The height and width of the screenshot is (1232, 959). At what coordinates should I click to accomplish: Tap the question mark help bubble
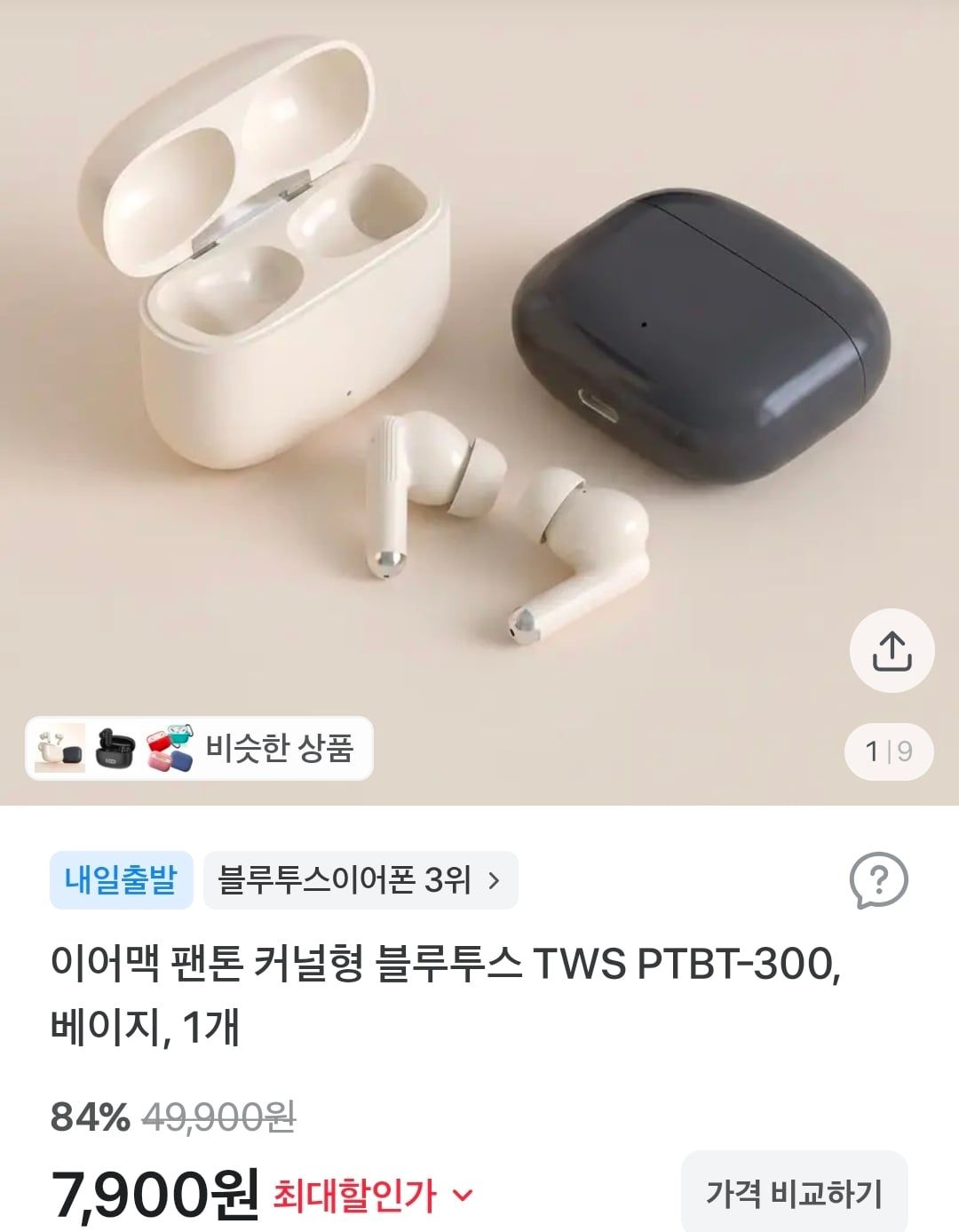tap(878, 880)
